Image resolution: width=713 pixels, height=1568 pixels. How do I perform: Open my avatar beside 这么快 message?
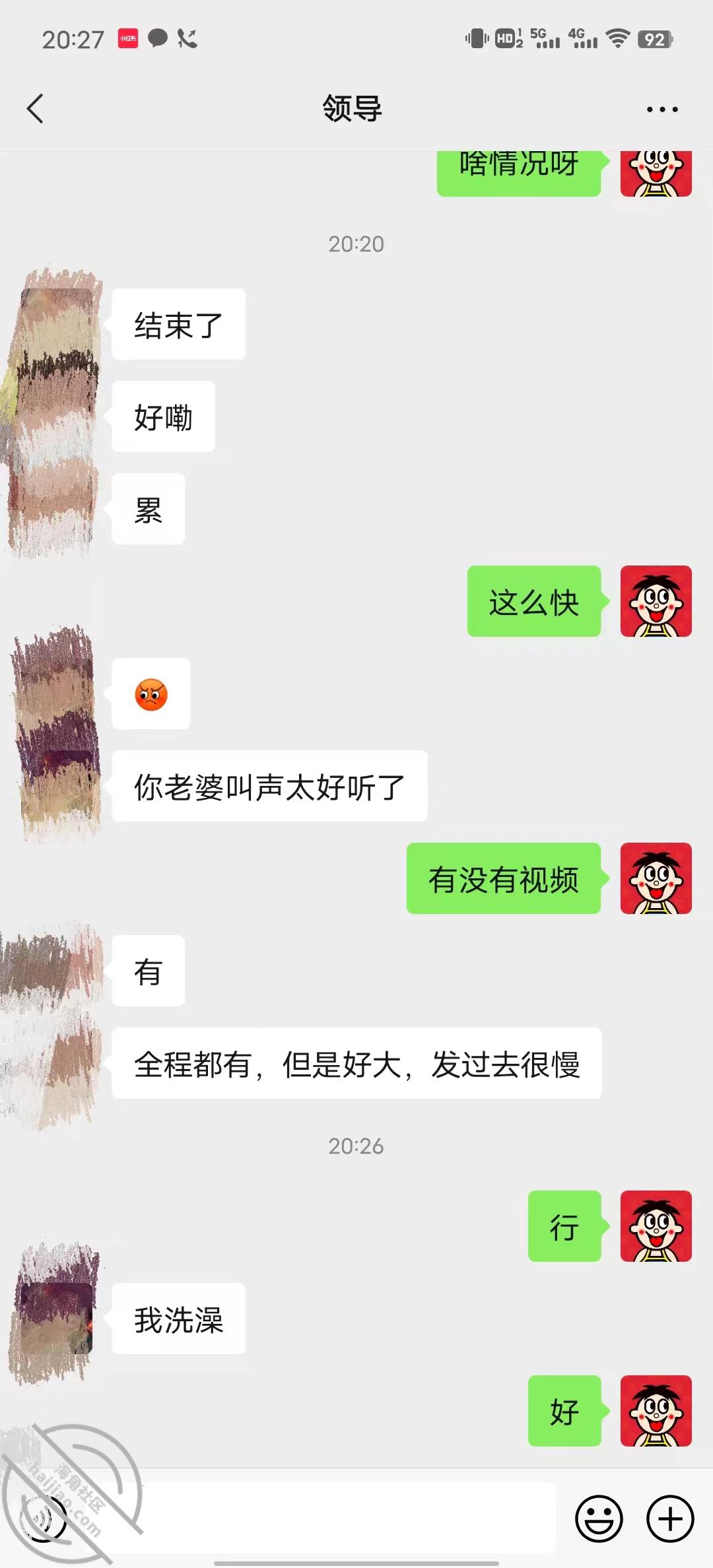(x=656, y=601)
